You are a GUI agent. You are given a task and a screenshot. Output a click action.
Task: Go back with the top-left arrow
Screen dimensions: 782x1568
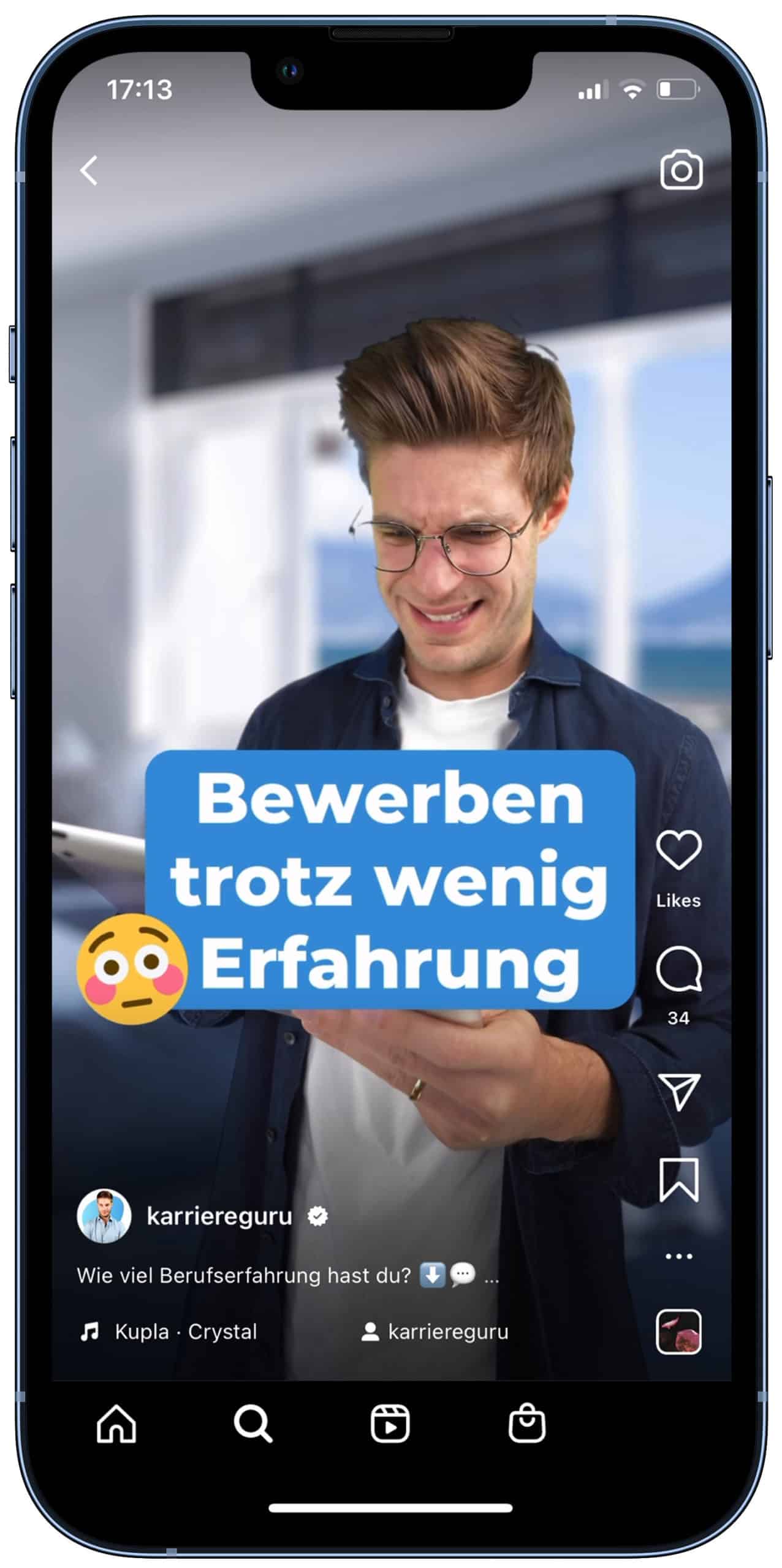[x=89, y=170]
